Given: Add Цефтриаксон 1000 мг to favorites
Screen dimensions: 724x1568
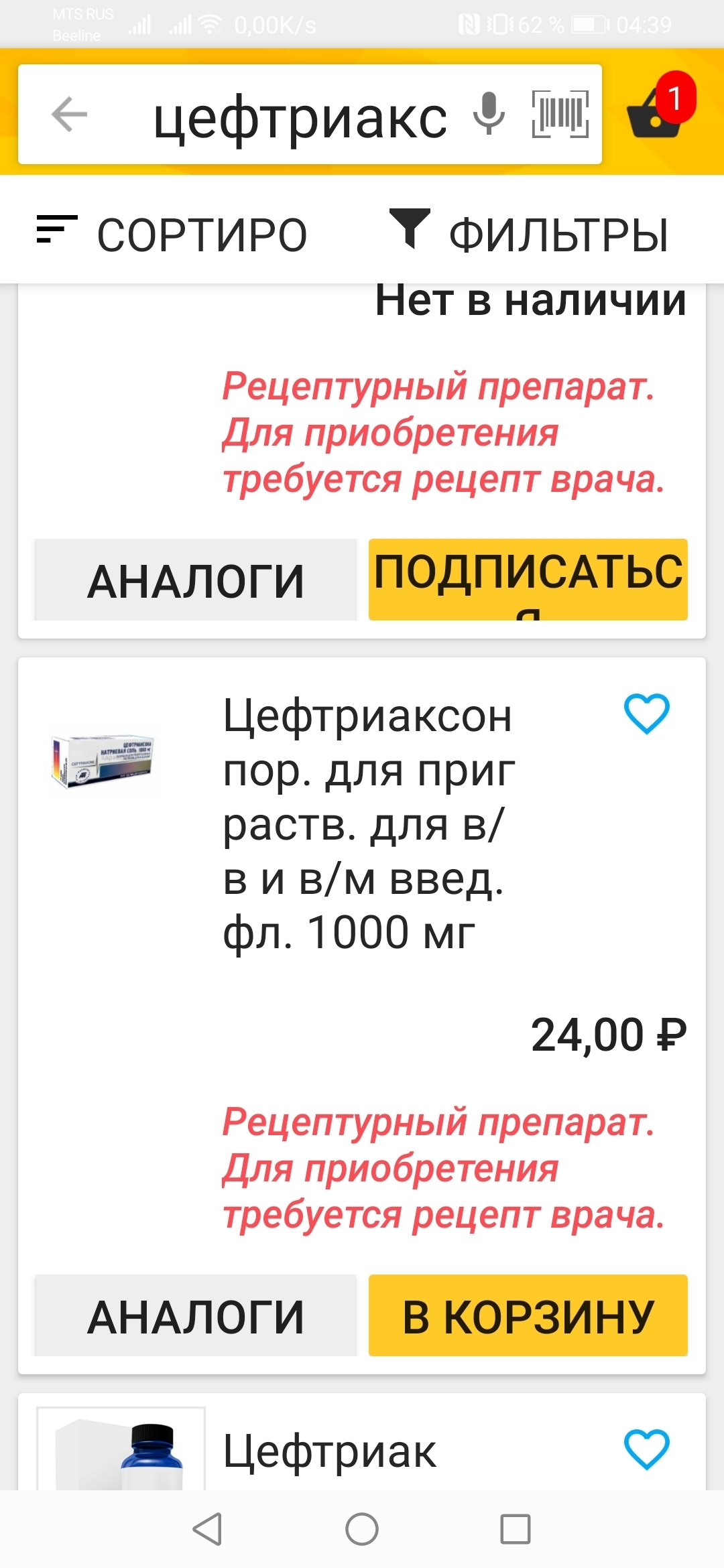Looking at the screenshot, I should click(x=646, y=714).
